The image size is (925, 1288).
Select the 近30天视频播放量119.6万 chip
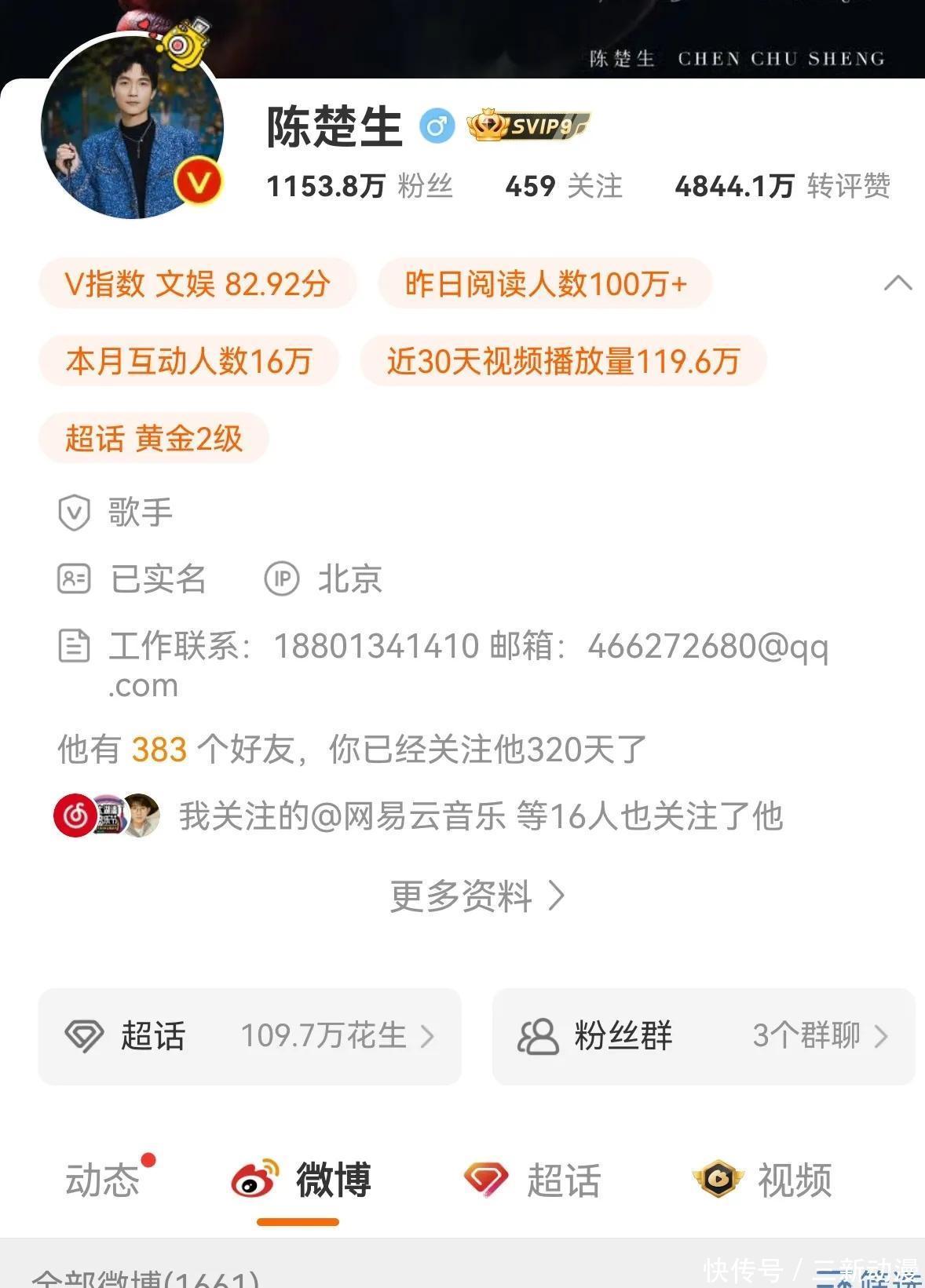[563, 361]
